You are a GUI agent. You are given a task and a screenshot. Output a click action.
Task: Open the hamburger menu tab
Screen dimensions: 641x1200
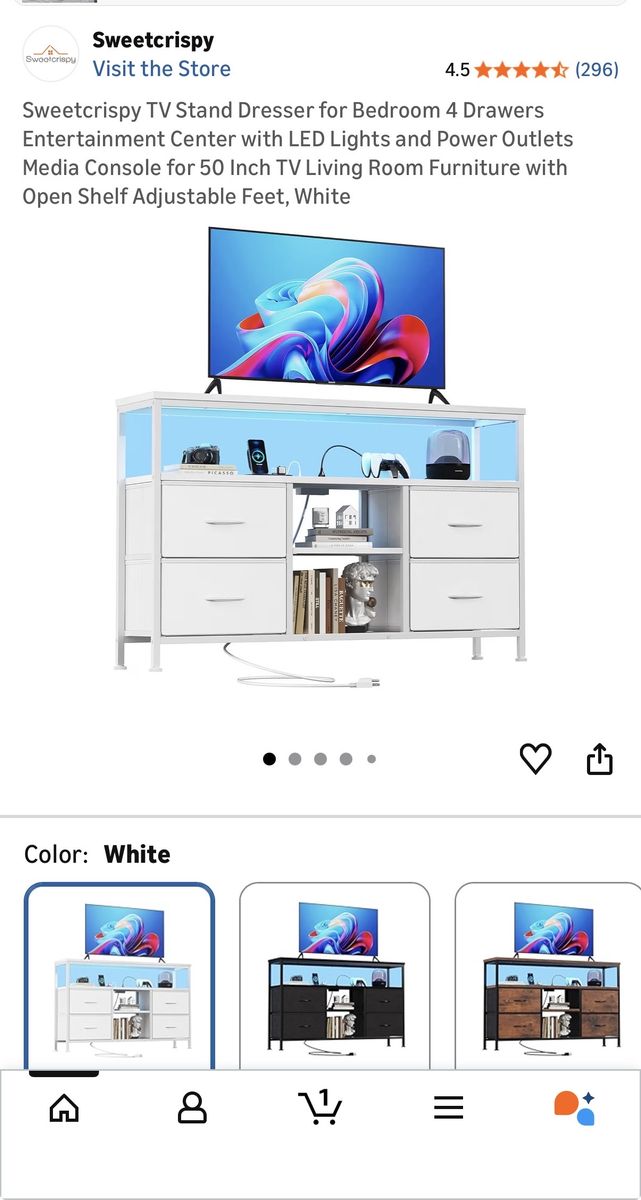tap(448, 1107)
